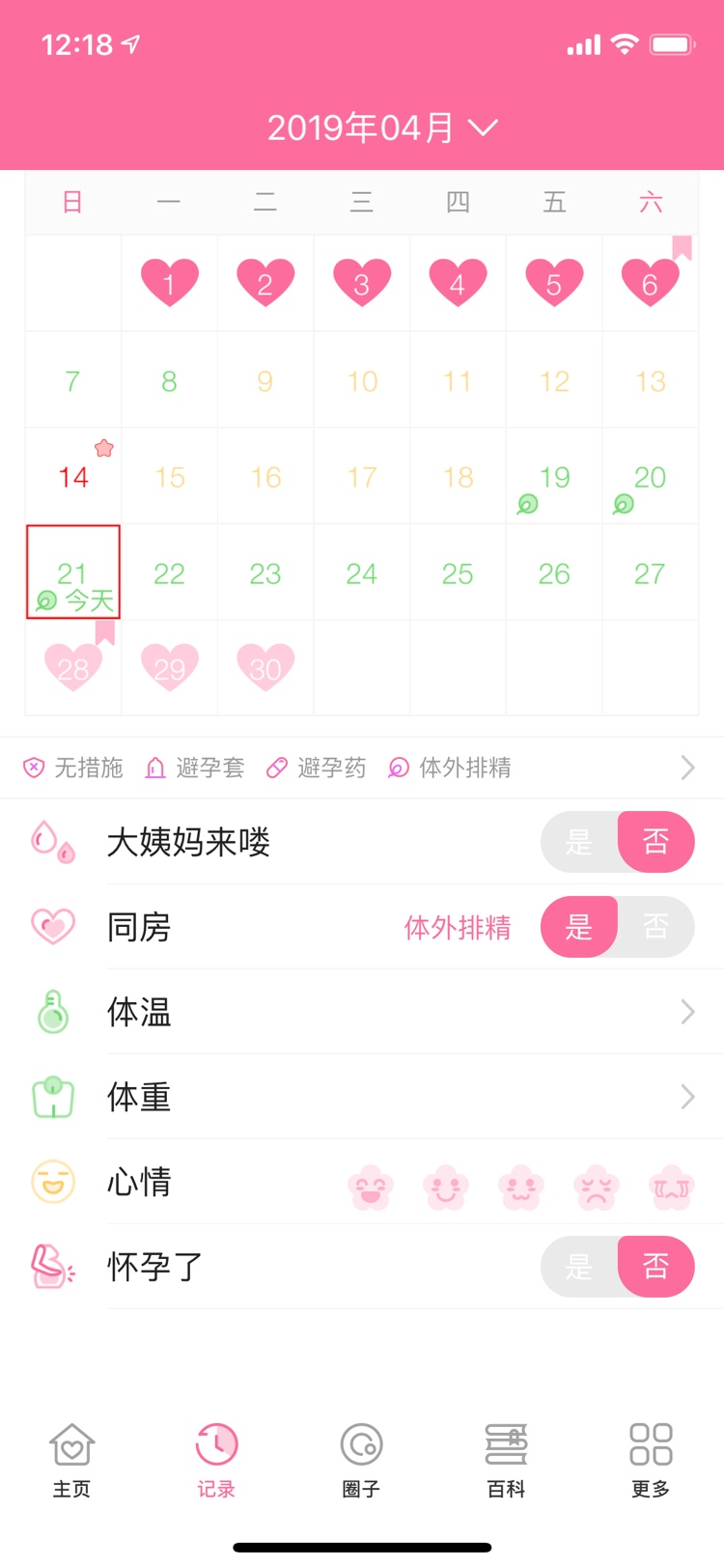This screenshot has height=1568, width=724.
Task: Set 怀孕了 to 是
Action: 579,1266
